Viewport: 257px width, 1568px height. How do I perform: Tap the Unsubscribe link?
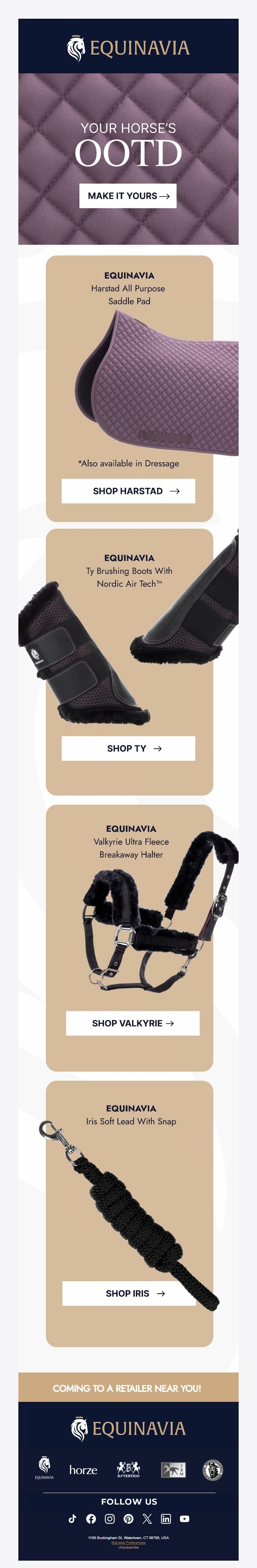pos(128,1547)
